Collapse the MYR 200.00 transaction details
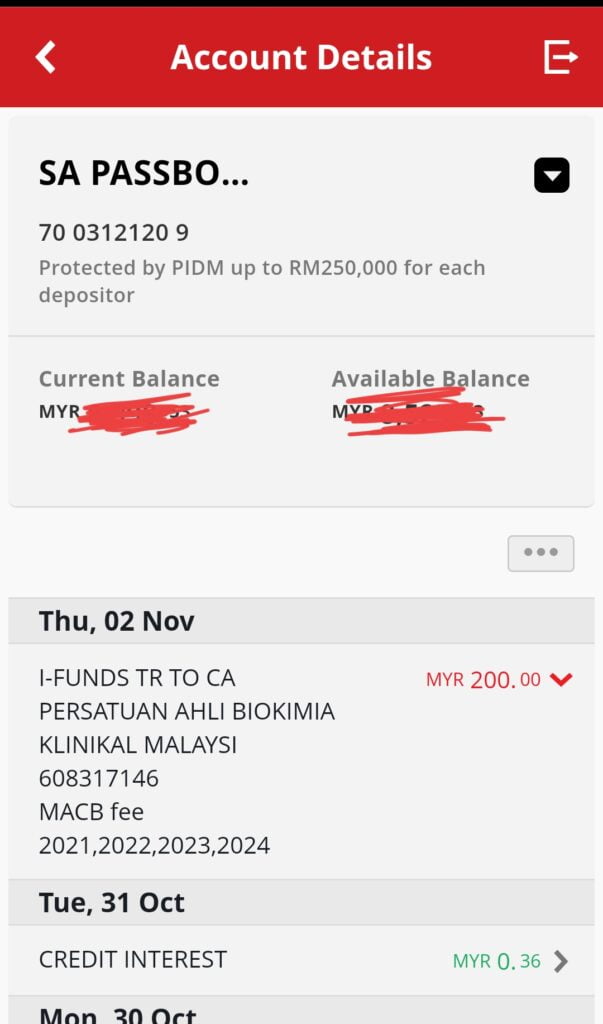 point(561,680)
